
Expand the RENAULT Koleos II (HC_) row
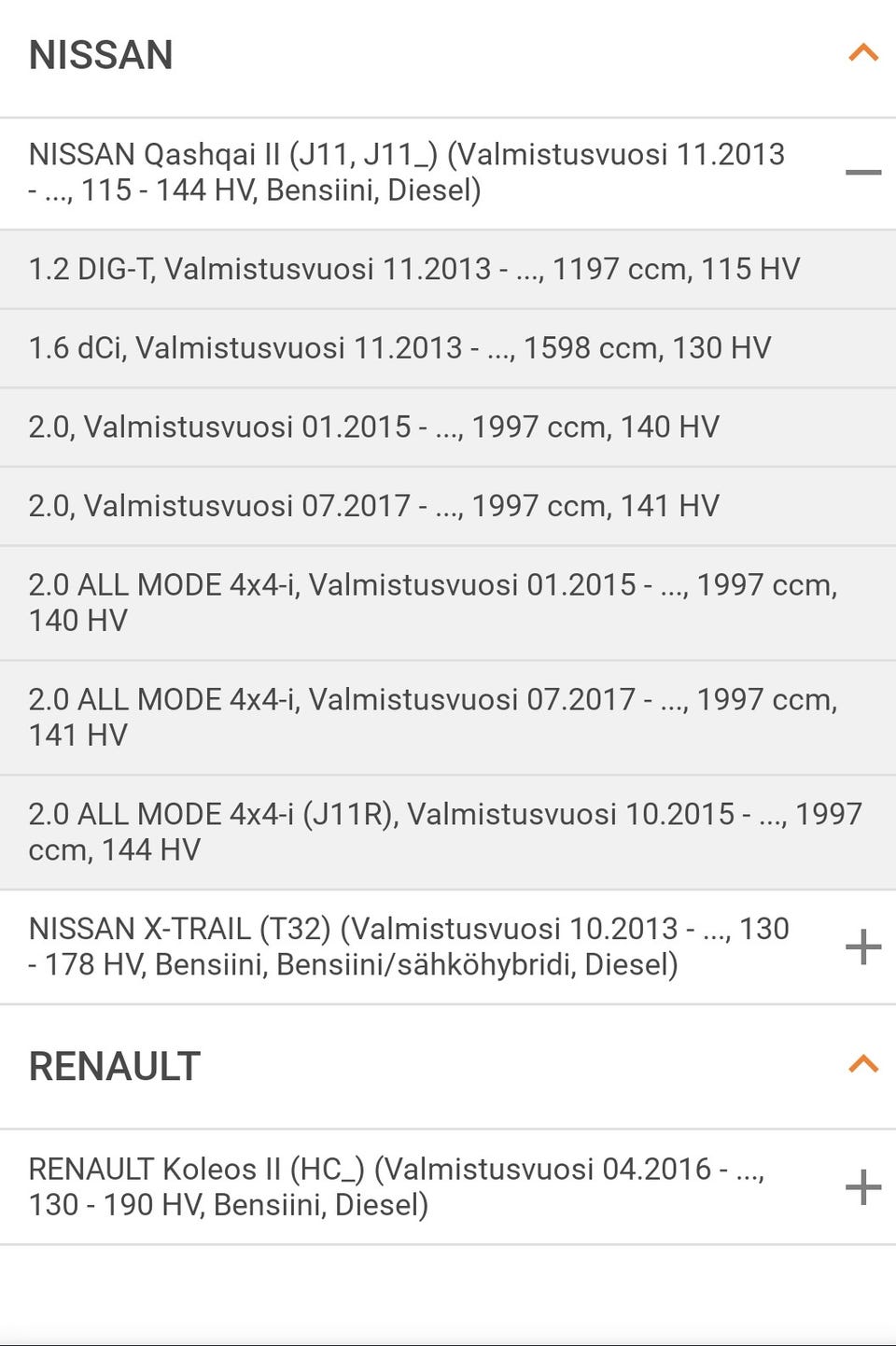click(x=862, y=1186)
